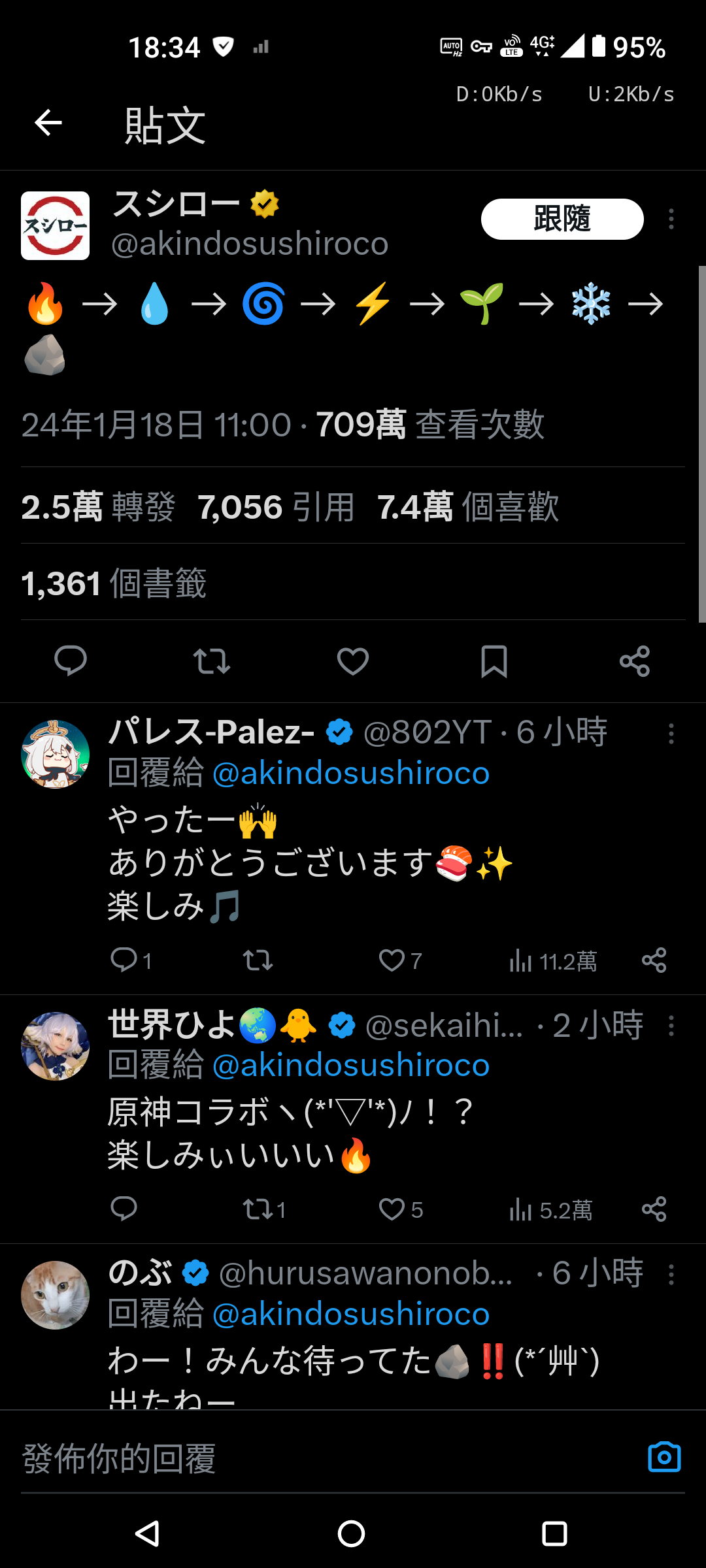View the 7,056 引用 quotes list
The width and height of the screenshot is (706, 1568).
pyautogui.click(x=276, y=507)
